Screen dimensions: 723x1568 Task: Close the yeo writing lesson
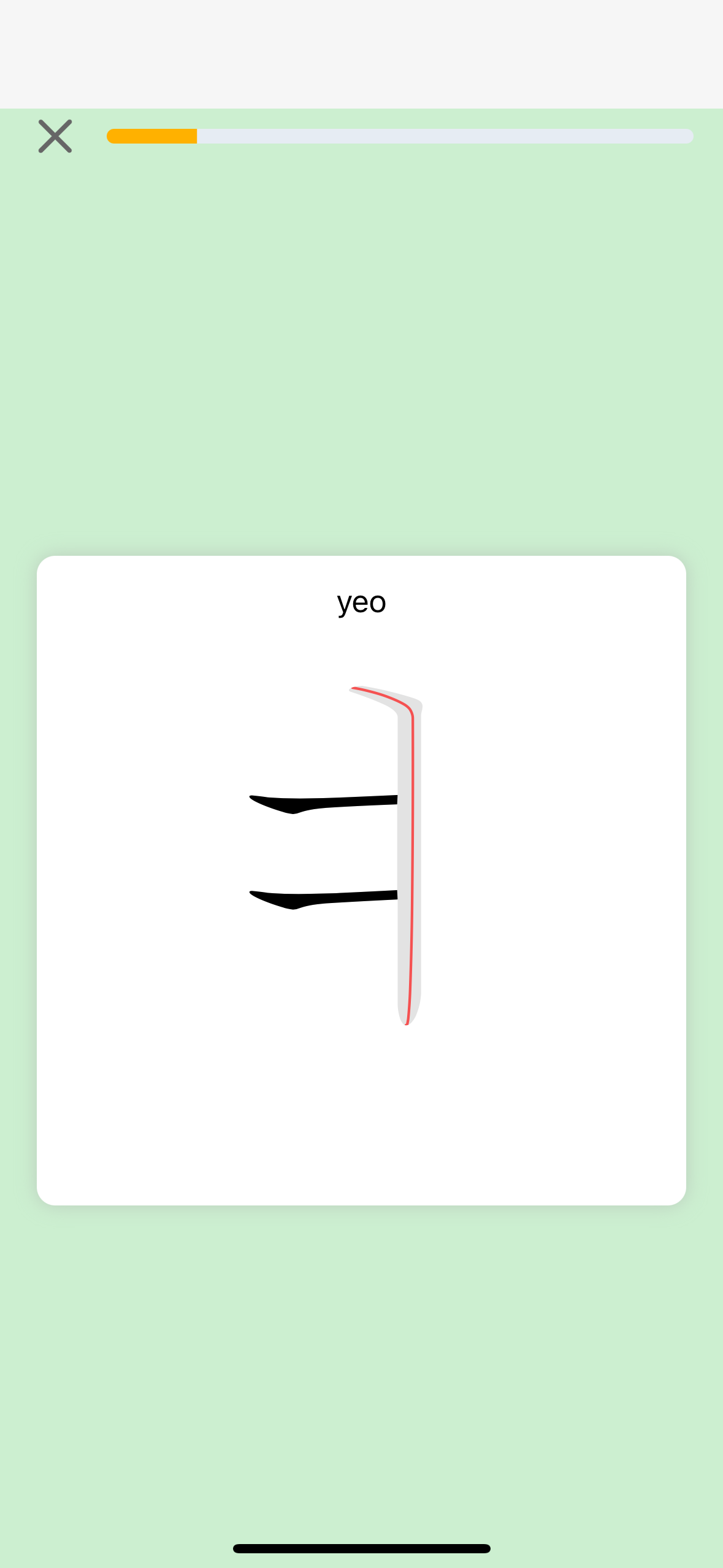click(x=55, y=136)
